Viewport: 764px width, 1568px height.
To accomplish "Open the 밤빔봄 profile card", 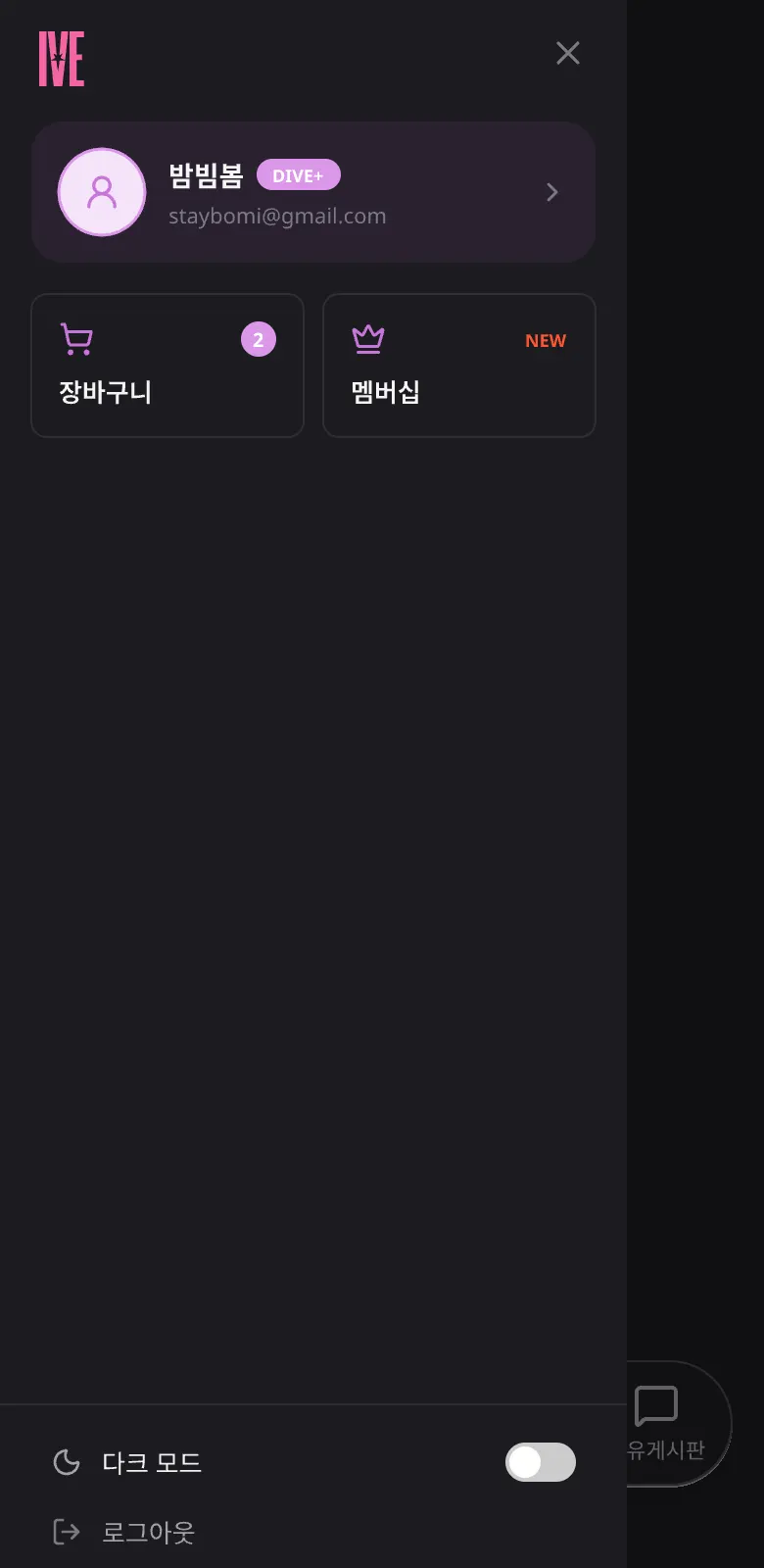I will [x=313, y=192].
